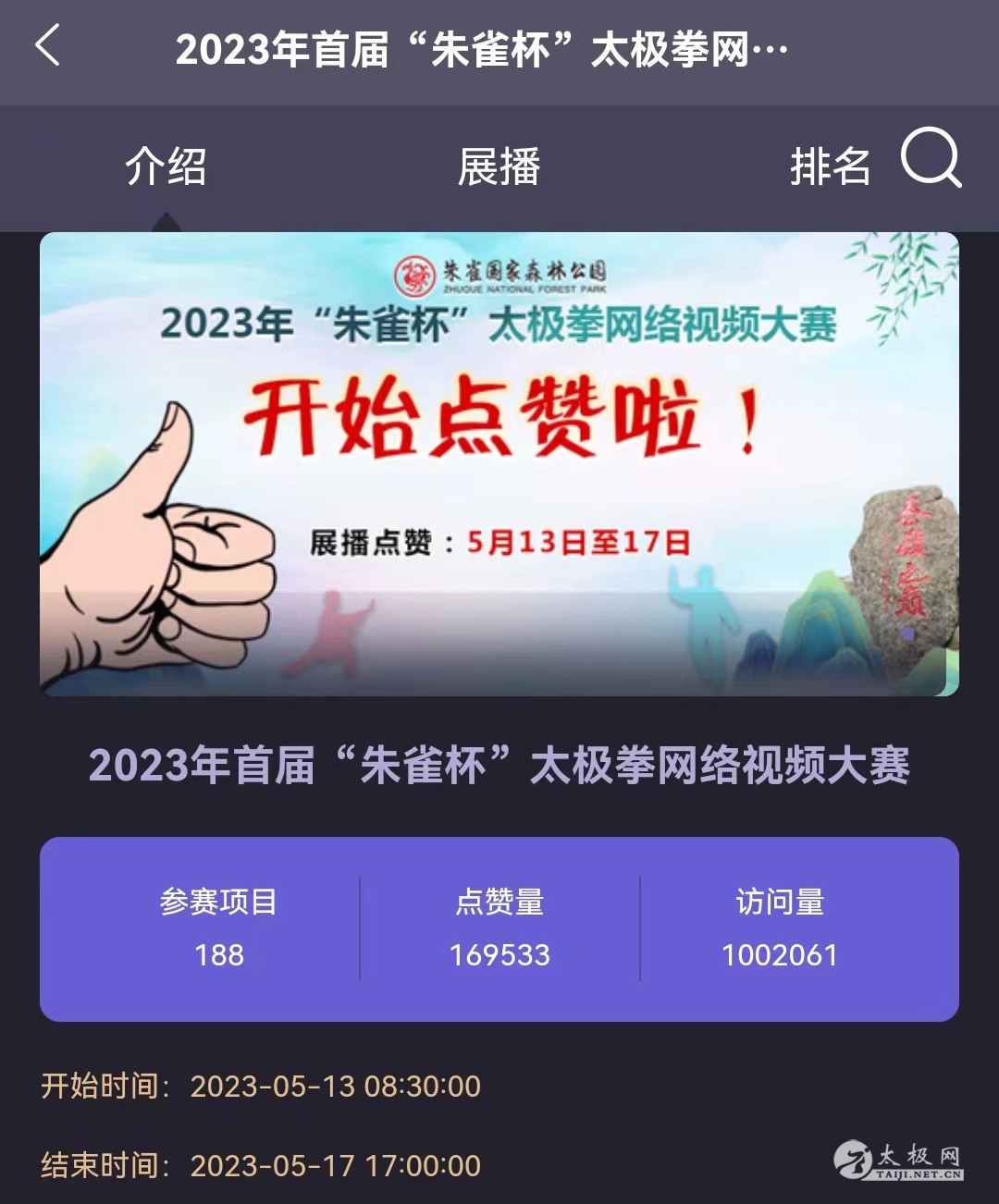Switch to the 排名 tab

coord(830,167)
